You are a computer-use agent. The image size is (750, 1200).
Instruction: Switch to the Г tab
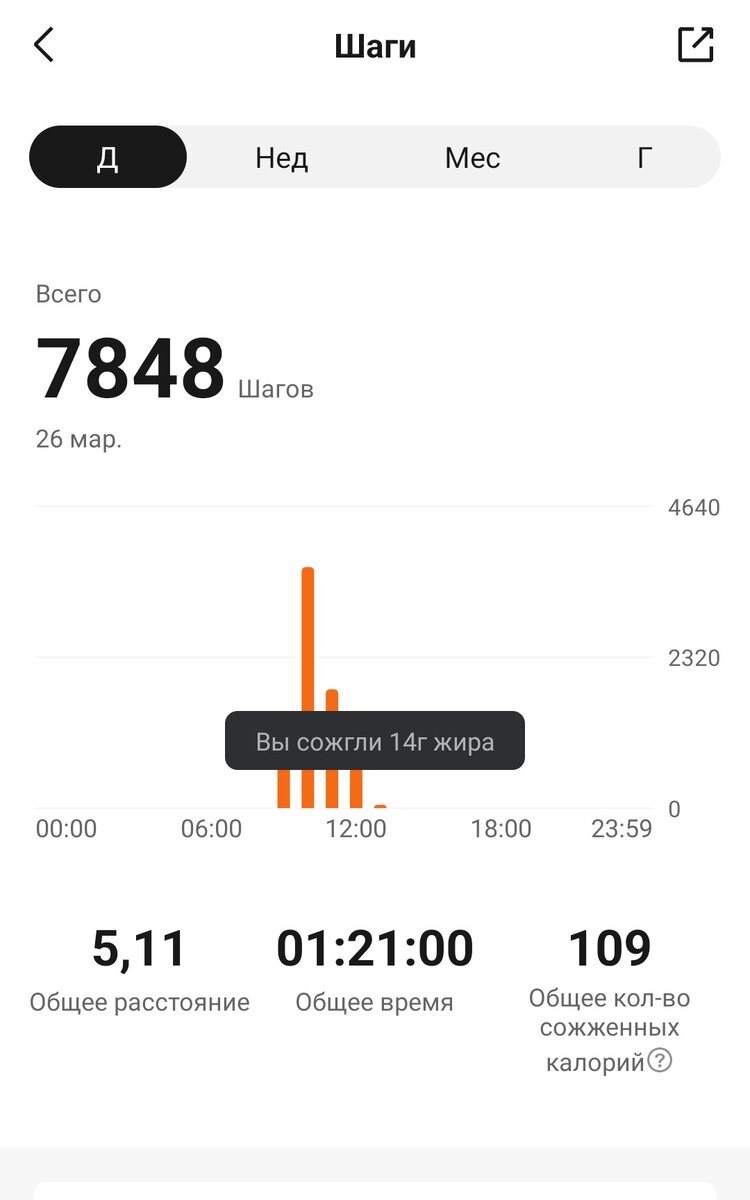(x=645, y=157)
